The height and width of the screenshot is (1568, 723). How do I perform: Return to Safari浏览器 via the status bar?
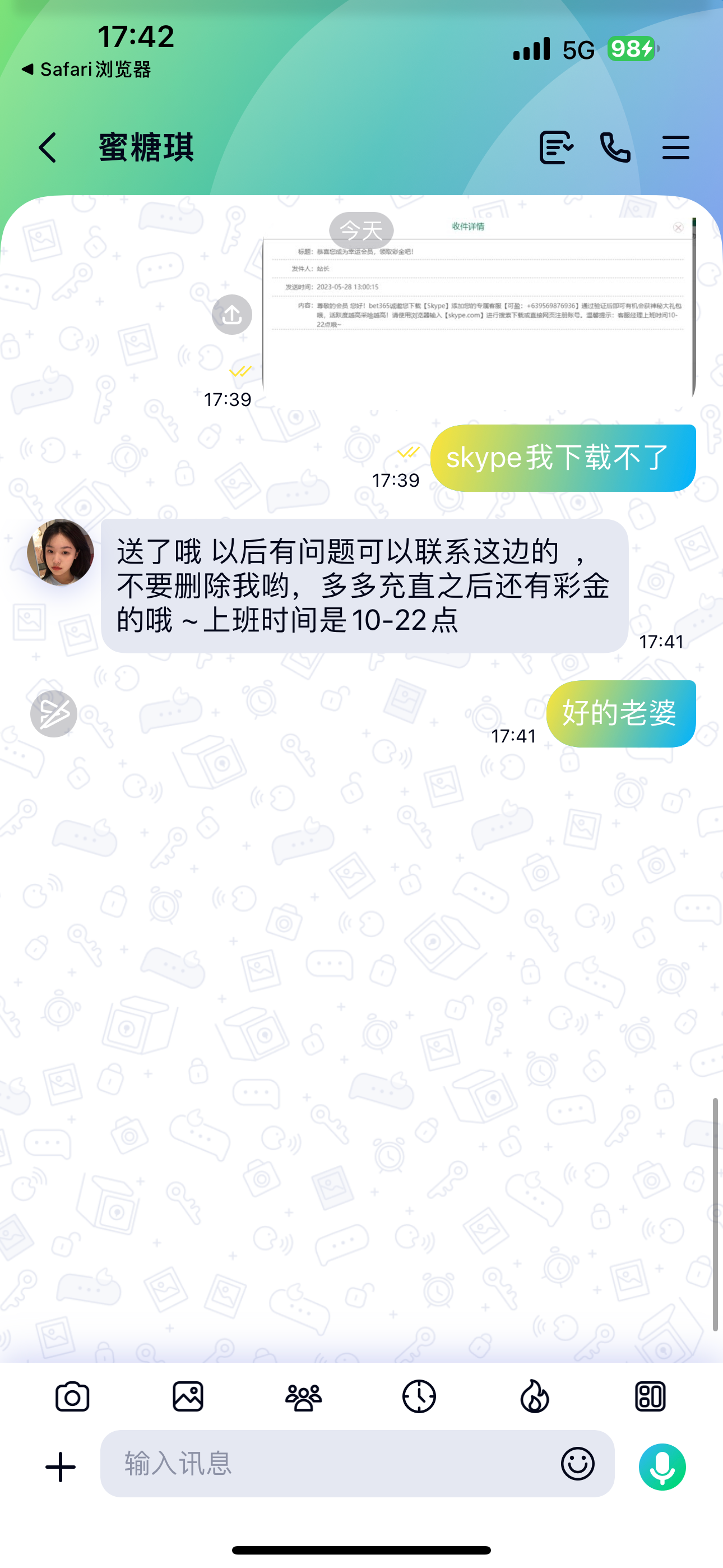point(86,70)
